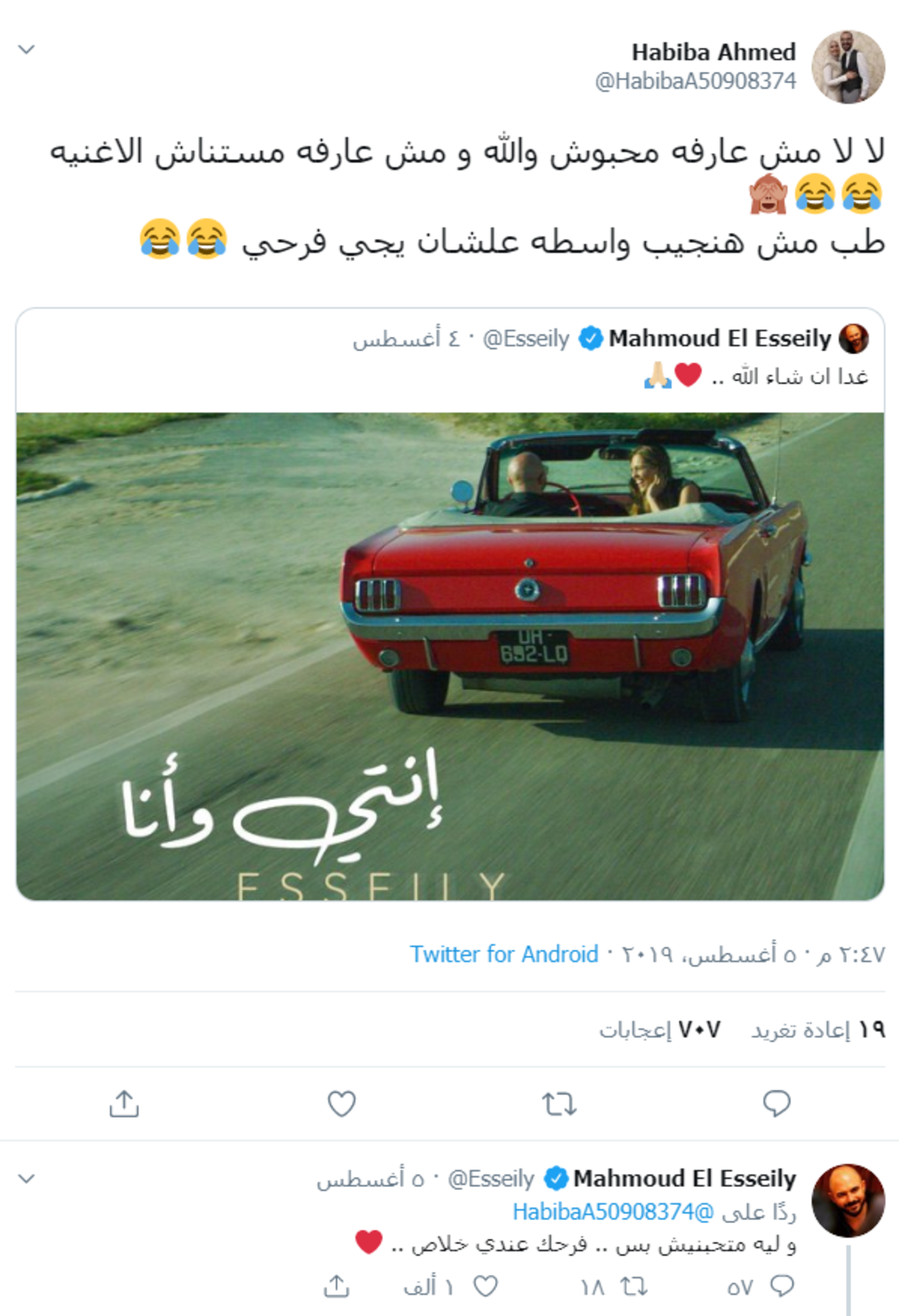
Task: Open Mahmoud El Esseily's avatar in the reply
Action: 848,1201
